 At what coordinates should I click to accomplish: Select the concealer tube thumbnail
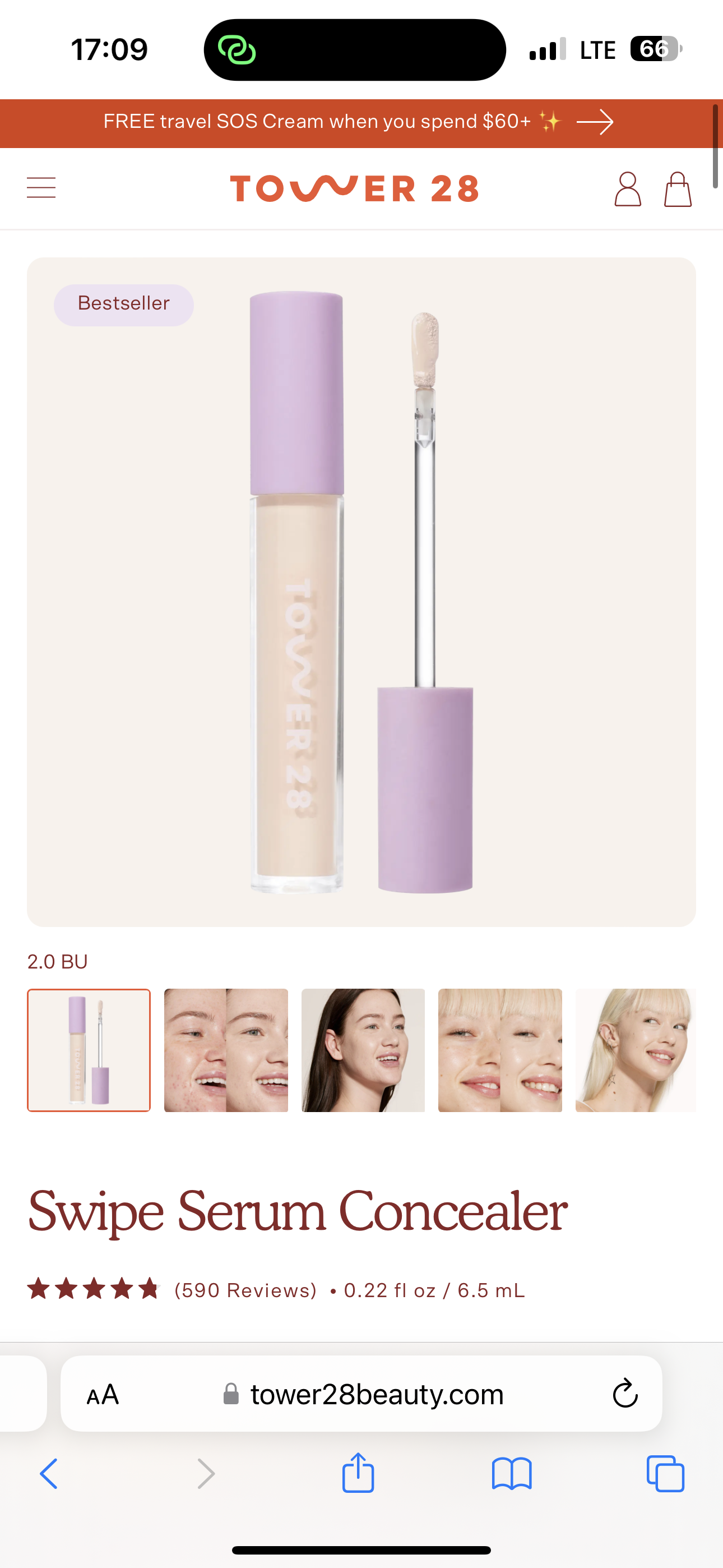tap(89, 1050)
